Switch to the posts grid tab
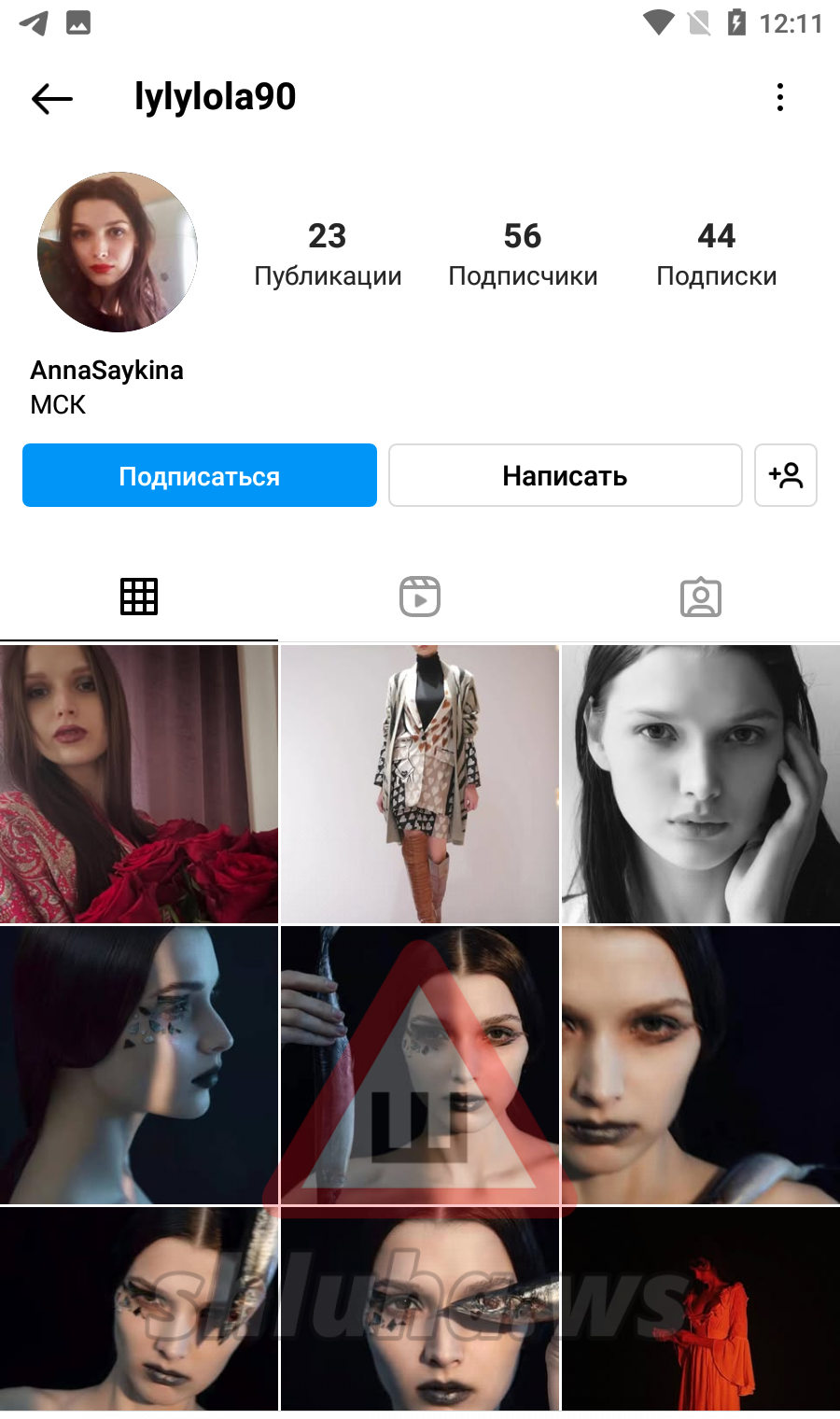 (x=139, y=597)
